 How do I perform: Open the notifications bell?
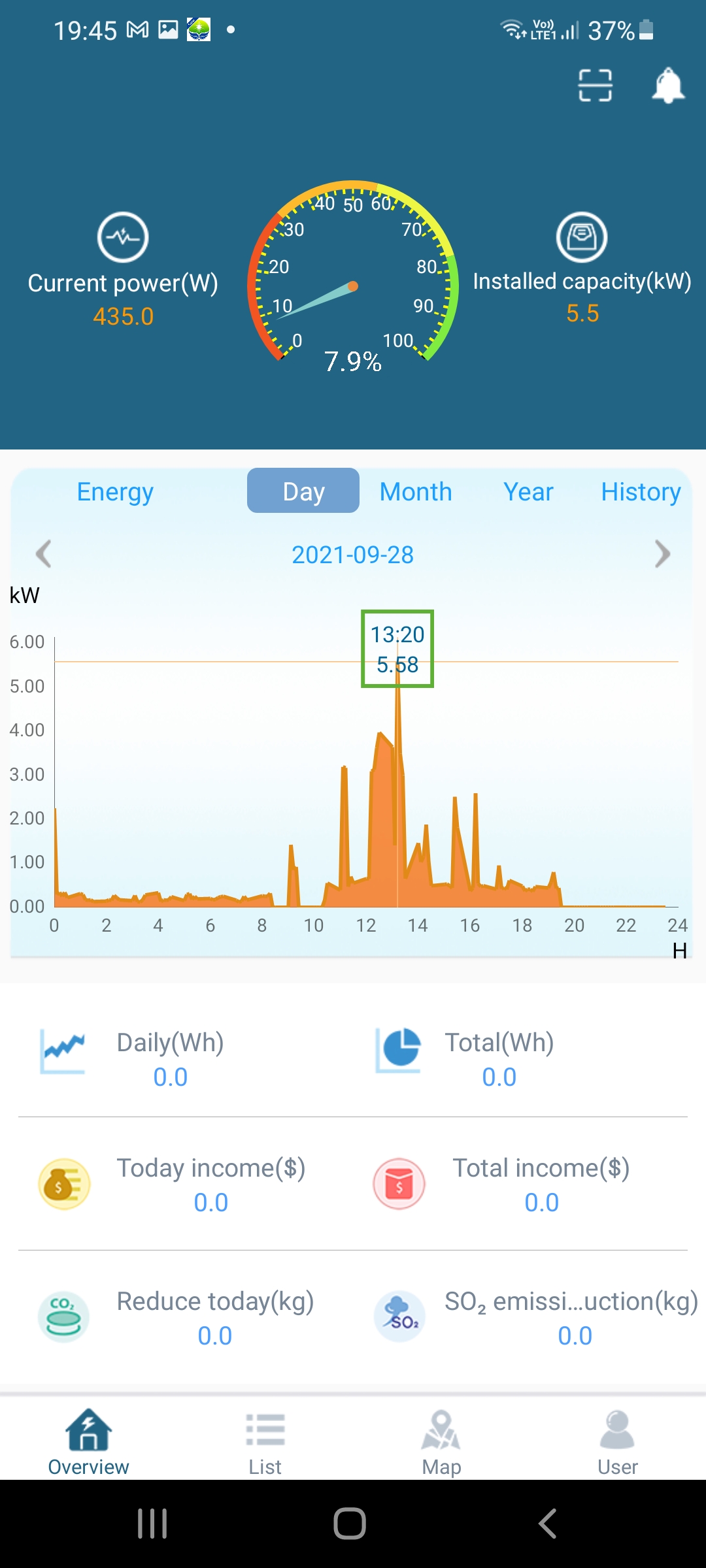click(668, 86)
